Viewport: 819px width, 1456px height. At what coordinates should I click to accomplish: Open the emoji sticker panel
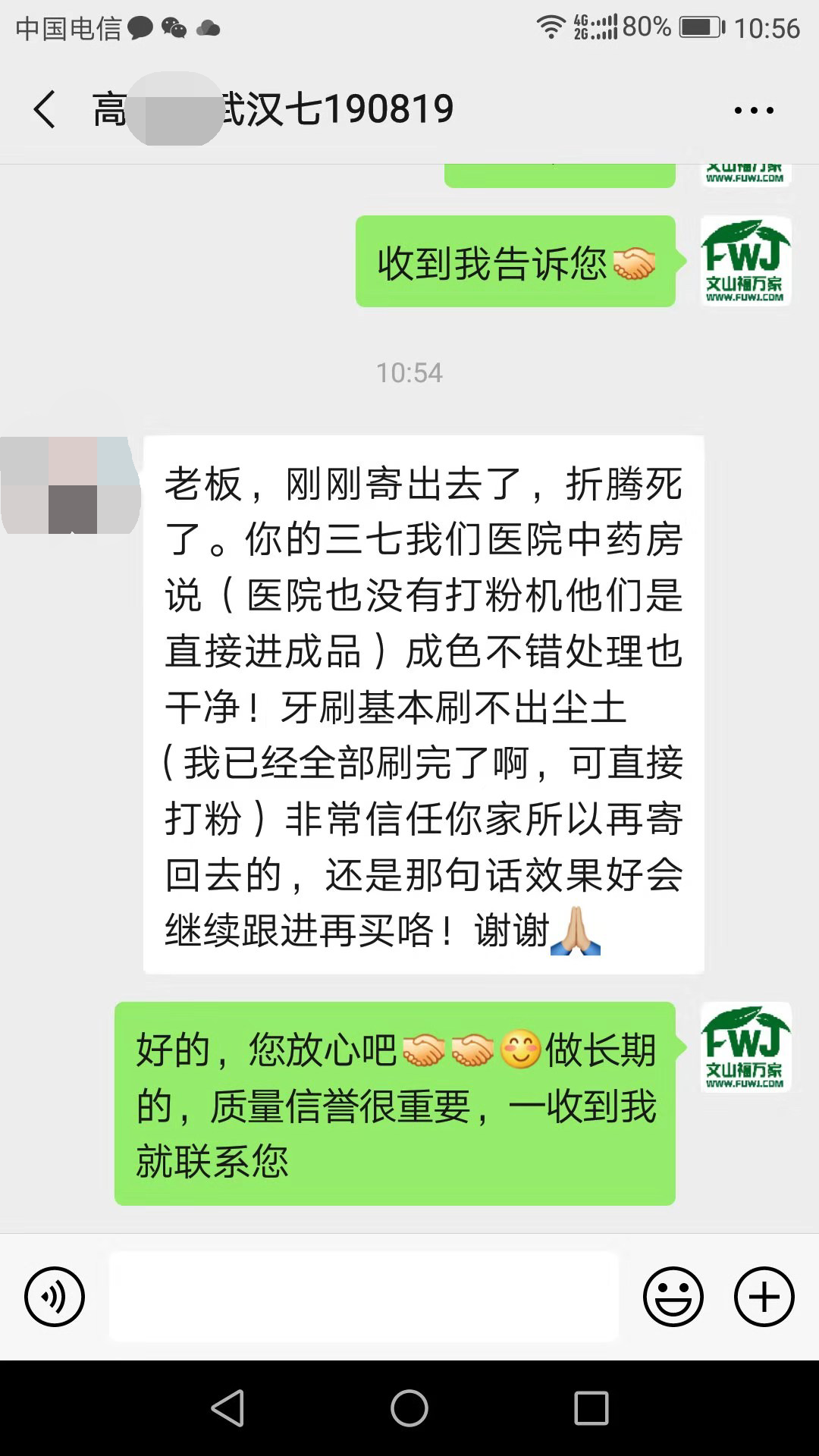[x=673, y=1296]
